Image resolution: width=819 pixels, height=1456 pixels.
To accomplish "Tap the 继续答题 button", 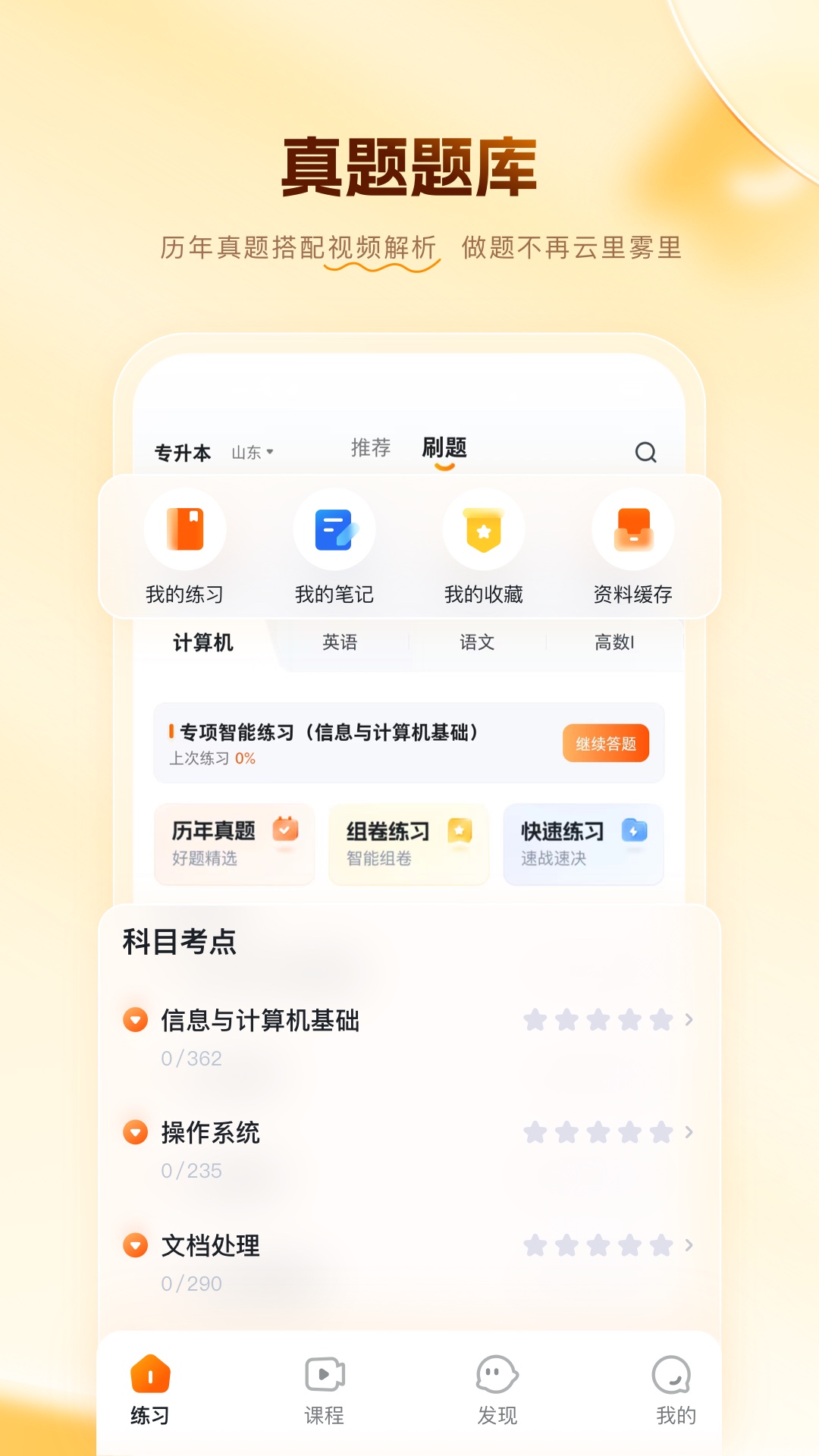I will [x=606, y=744].
